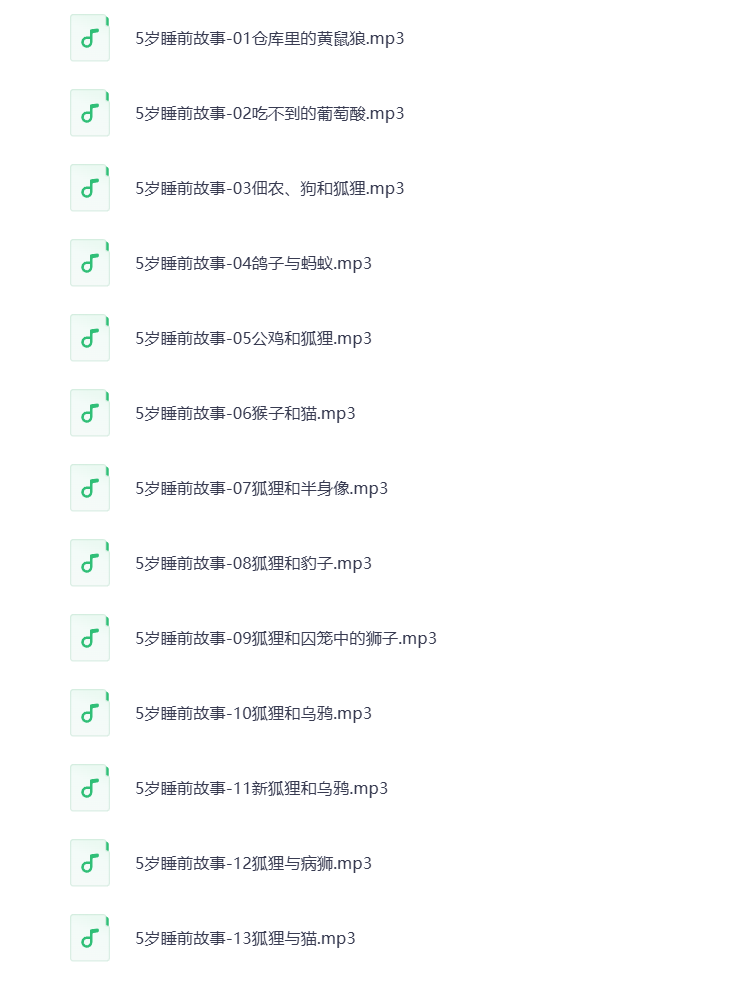The image size is (741, 981).
Task: Click the music icon for 02吃不到的葡萄酸
Action: click(90, 112)
